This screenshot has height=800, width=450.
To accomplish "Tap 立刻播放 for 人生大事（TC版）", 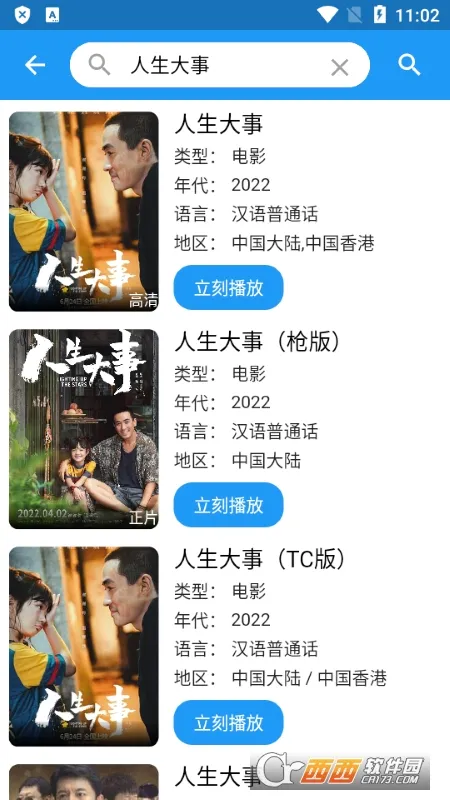I will tap(229, 722).
